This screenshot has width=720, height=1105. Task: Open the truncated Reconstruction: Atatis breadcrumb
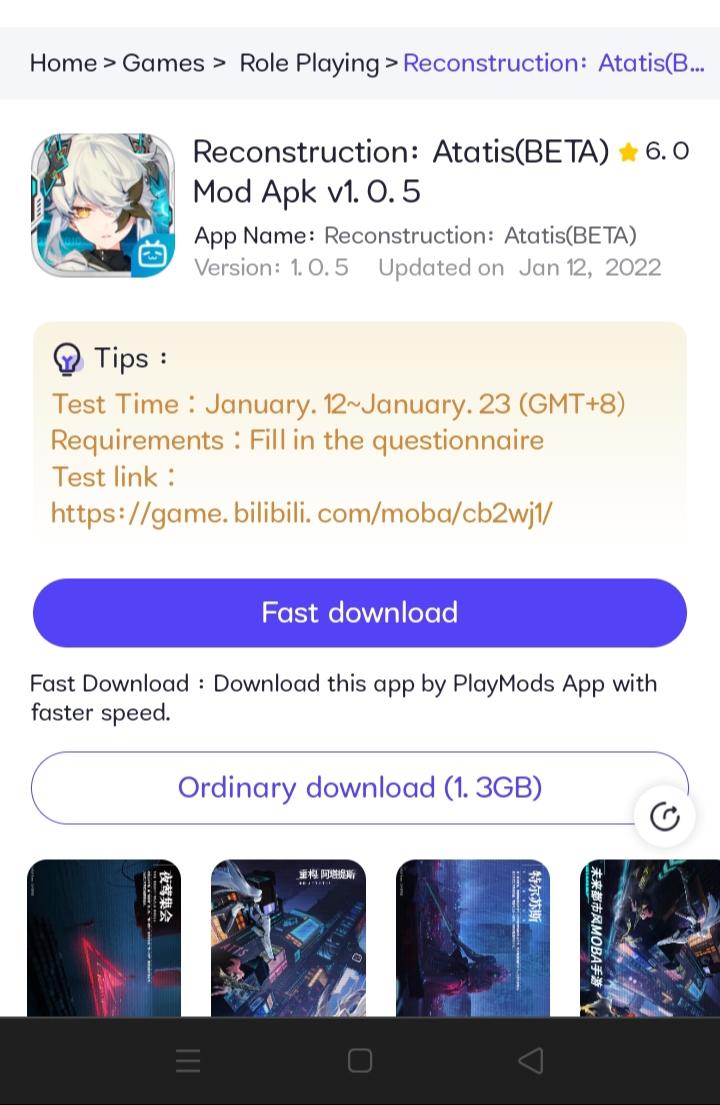553,63
